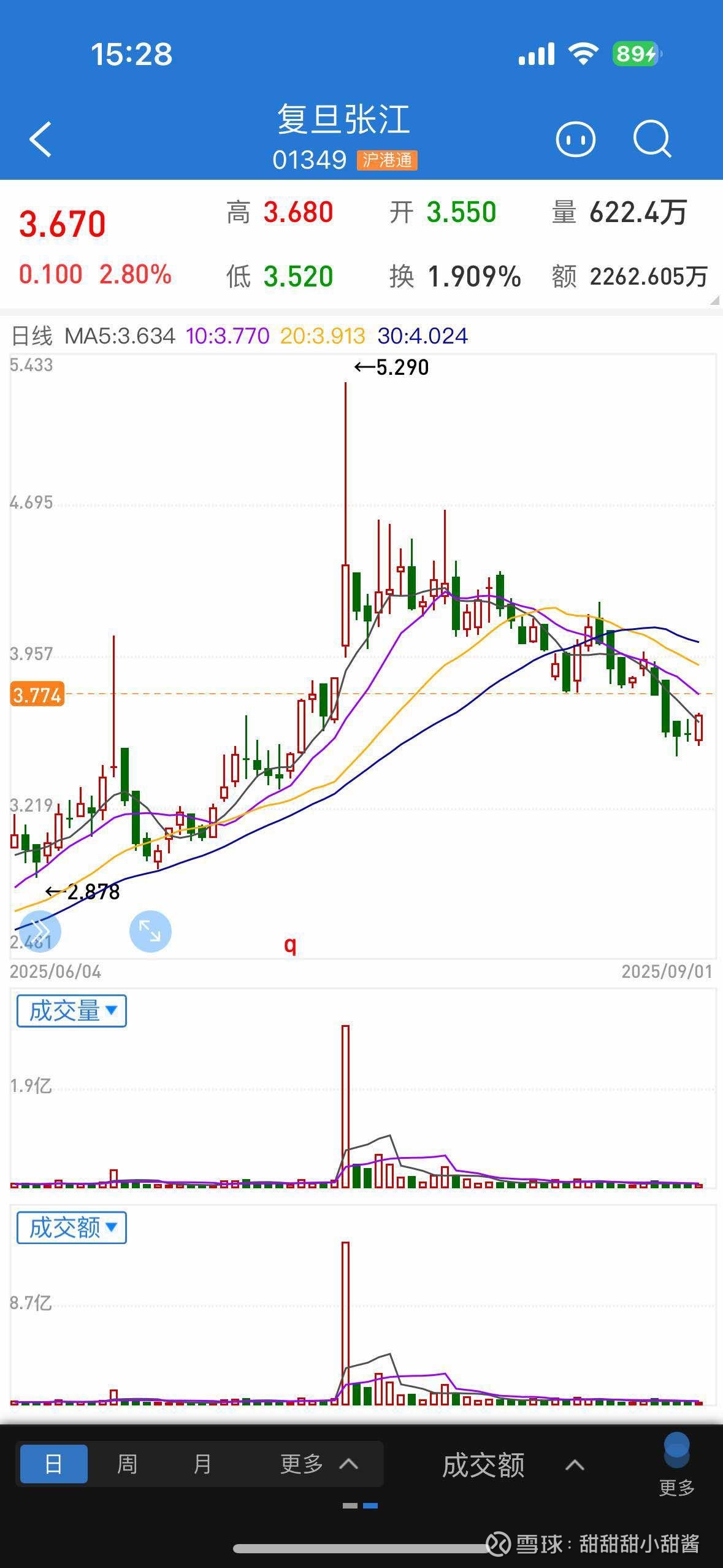Expand 更多 chart period options
Image resolution: width=723 pixels, height=1568 pixels.
point(319,1464)
